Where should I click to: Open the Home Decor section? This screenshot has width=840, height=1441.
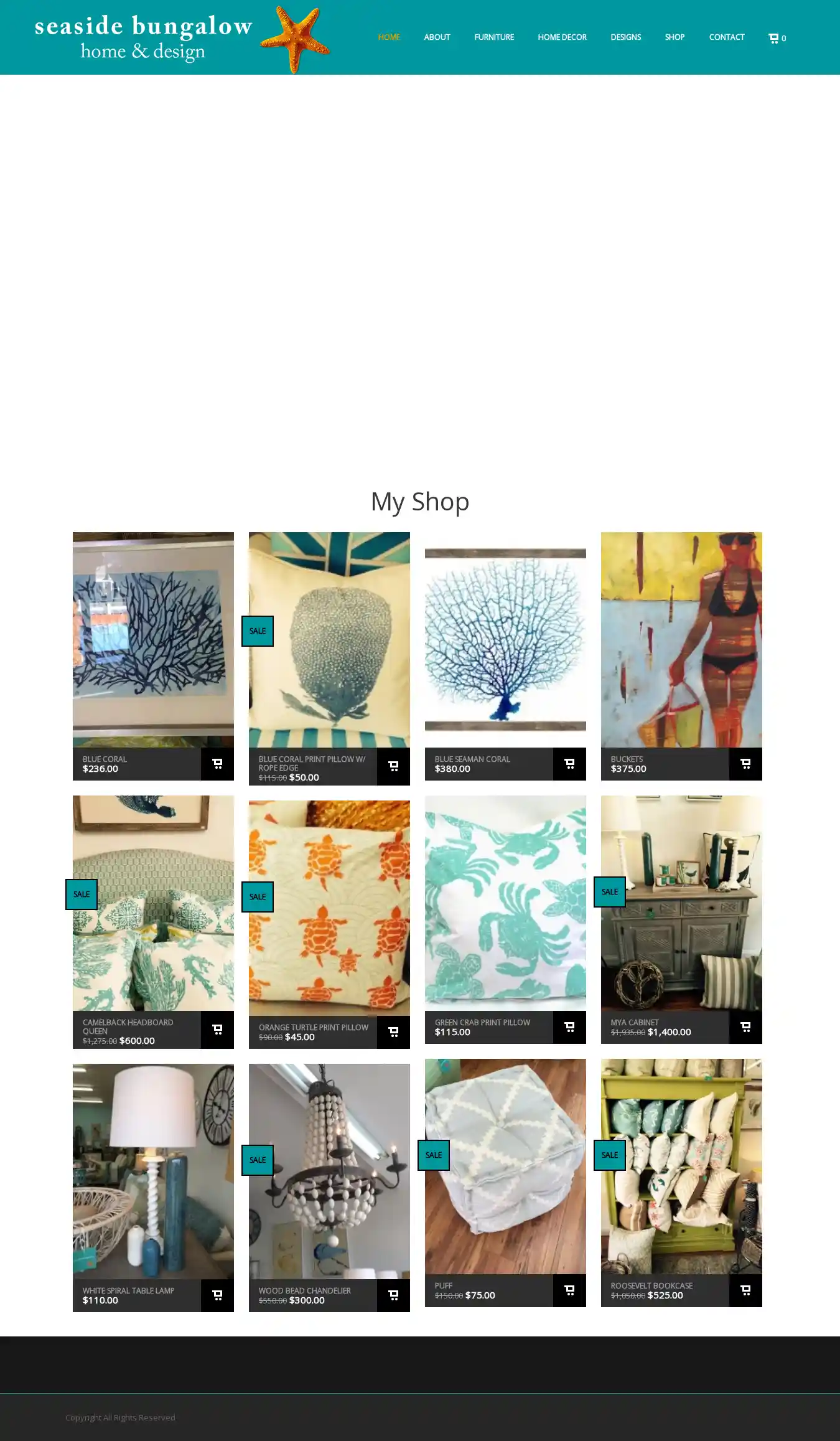click(562, 37)
